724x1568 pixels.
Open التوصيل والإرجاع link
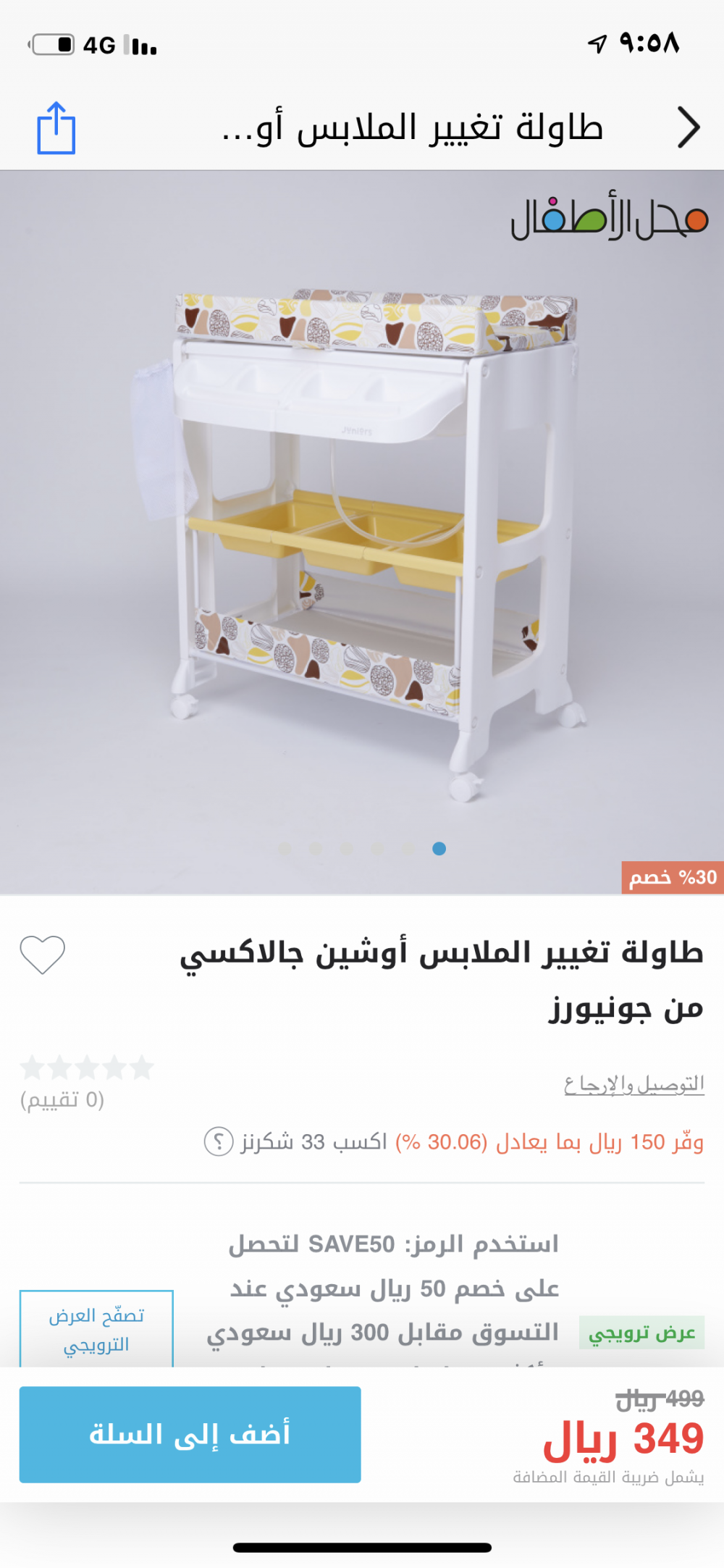click(x=633, y=1084)
